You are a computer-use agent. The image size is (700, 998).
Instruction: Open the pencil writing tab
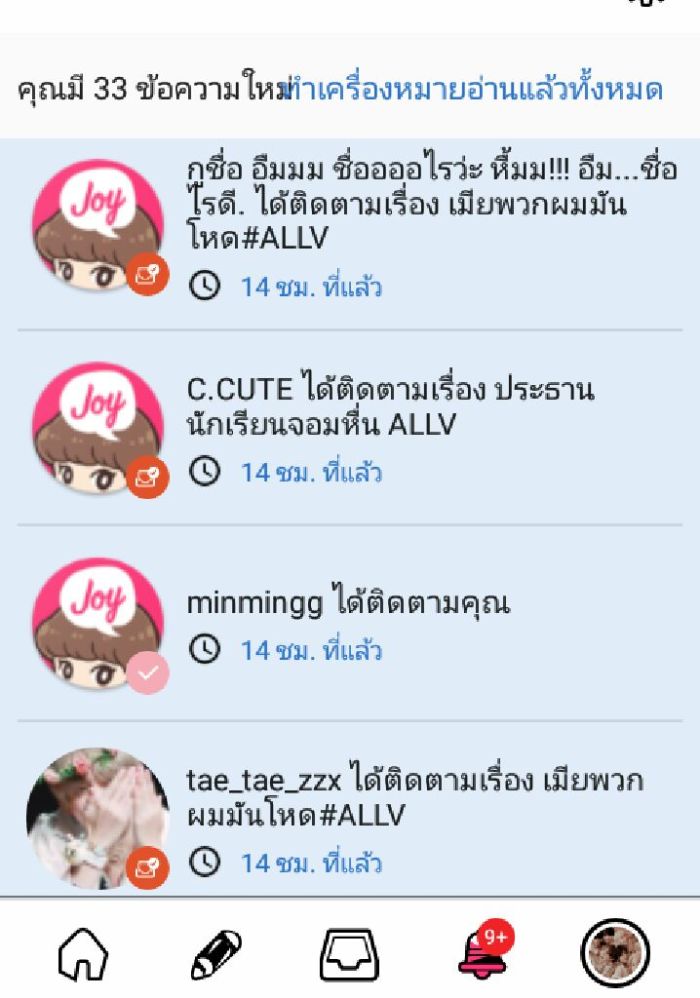point(216,953)
